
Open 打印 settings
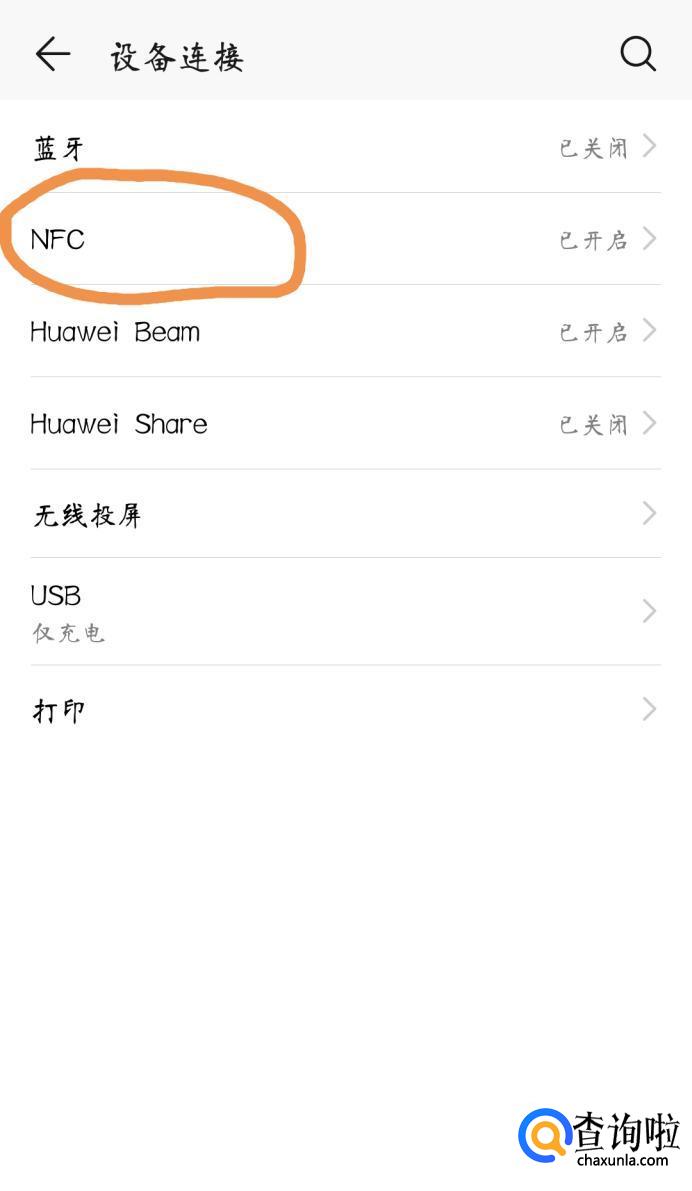[x=345, y=711]
